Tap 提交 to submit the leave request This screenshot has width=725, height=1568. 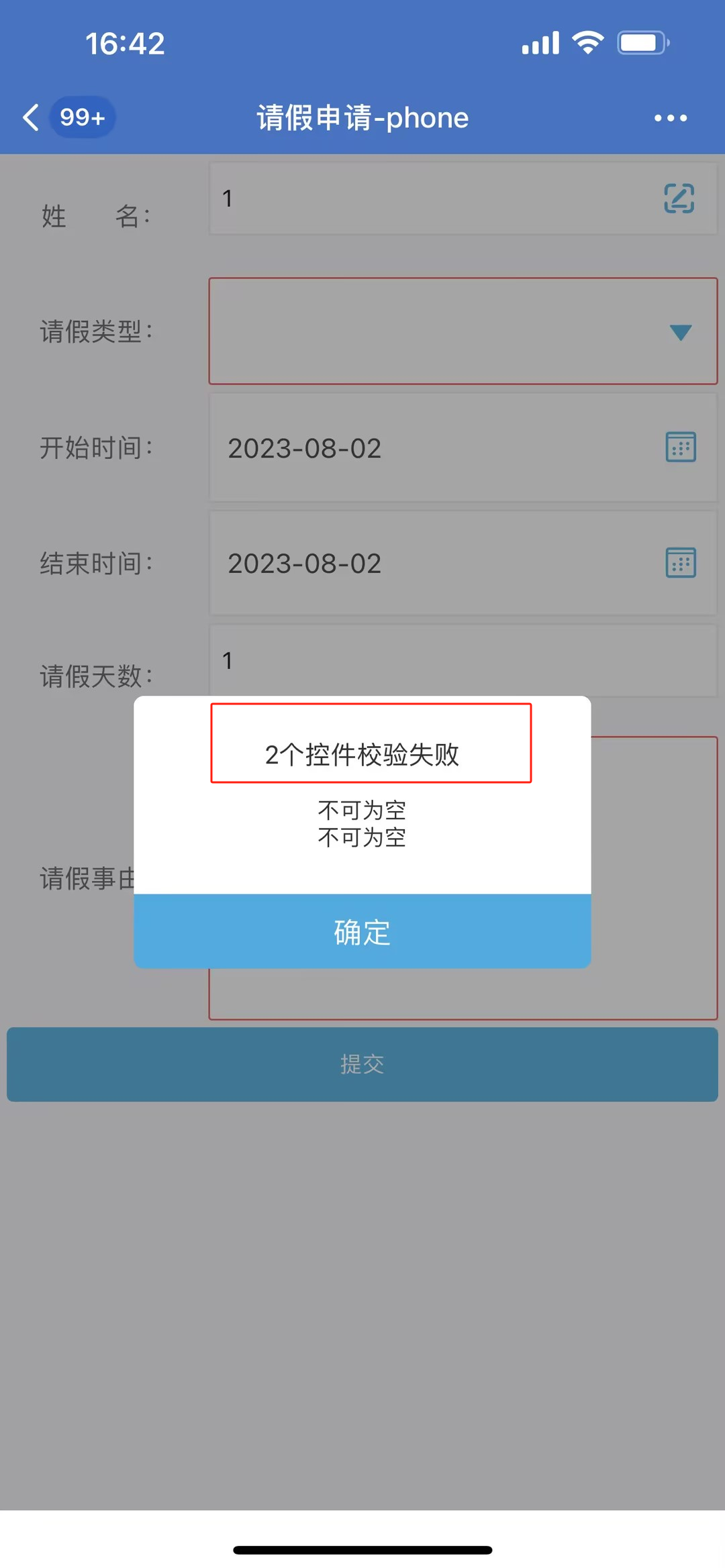tap(362, 1064)
